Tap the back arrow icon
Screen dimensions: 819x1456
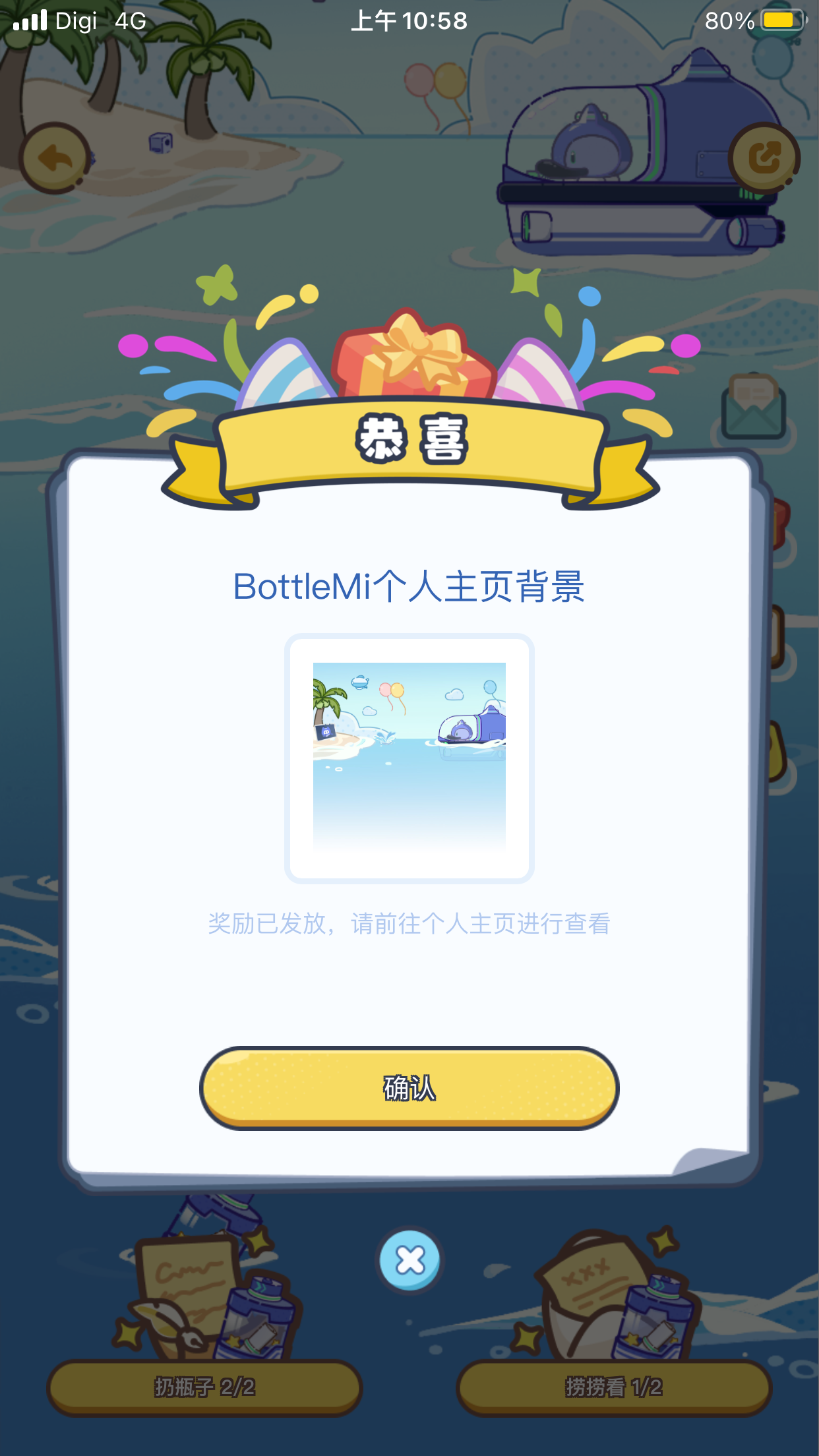(55, 158)
